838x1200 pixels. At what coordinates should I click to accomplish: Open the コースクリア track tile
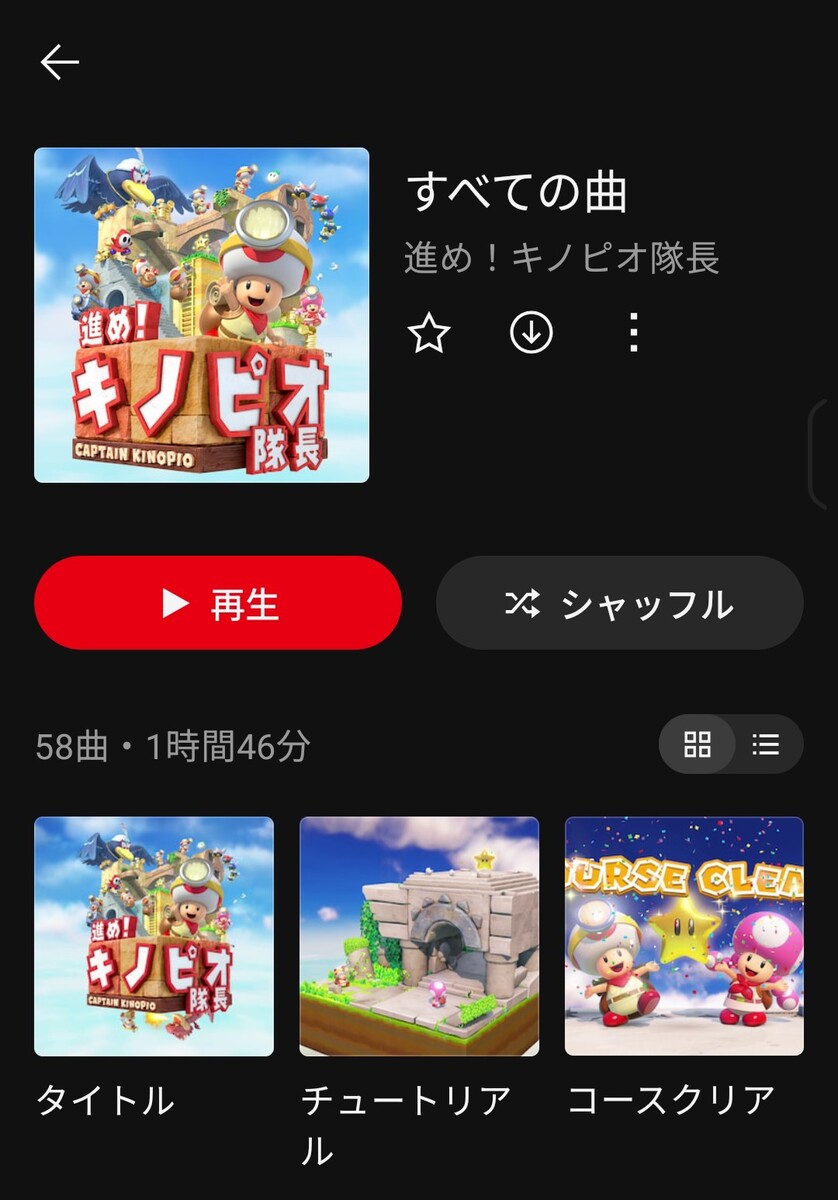684,936
